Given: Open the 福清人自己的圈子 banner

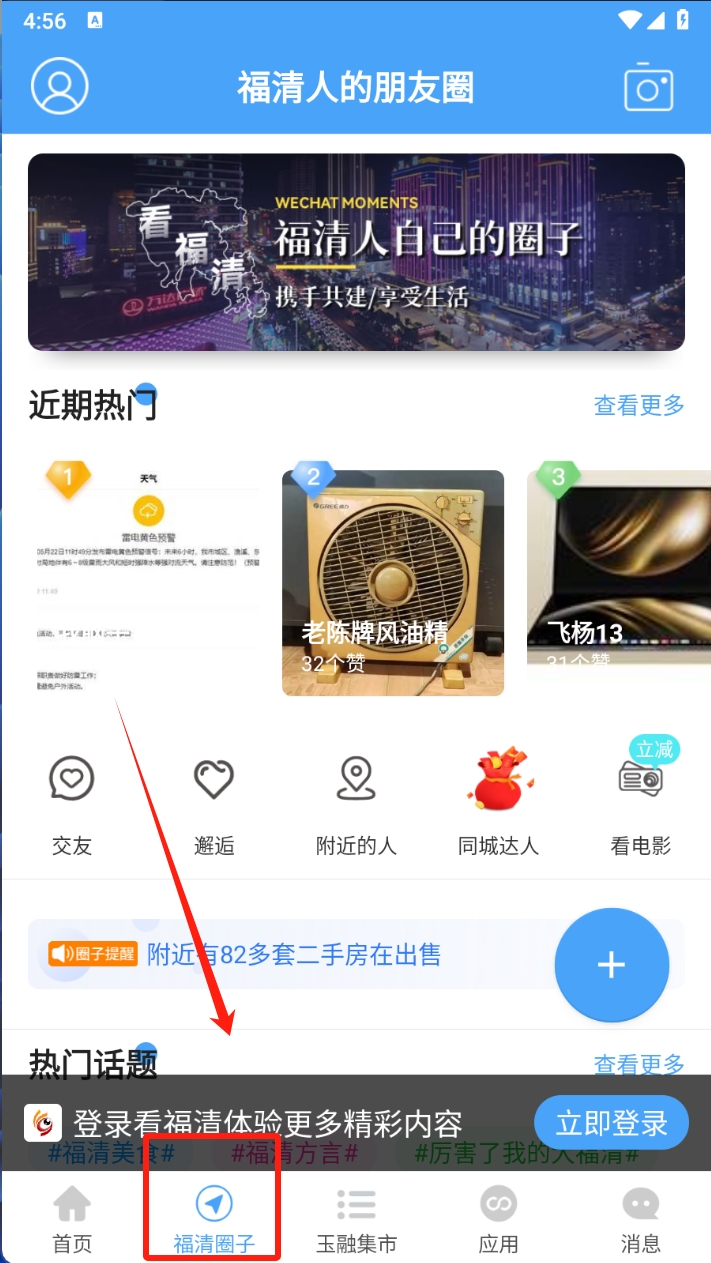Looking at the screenshot, I should [x=356, y=251].
